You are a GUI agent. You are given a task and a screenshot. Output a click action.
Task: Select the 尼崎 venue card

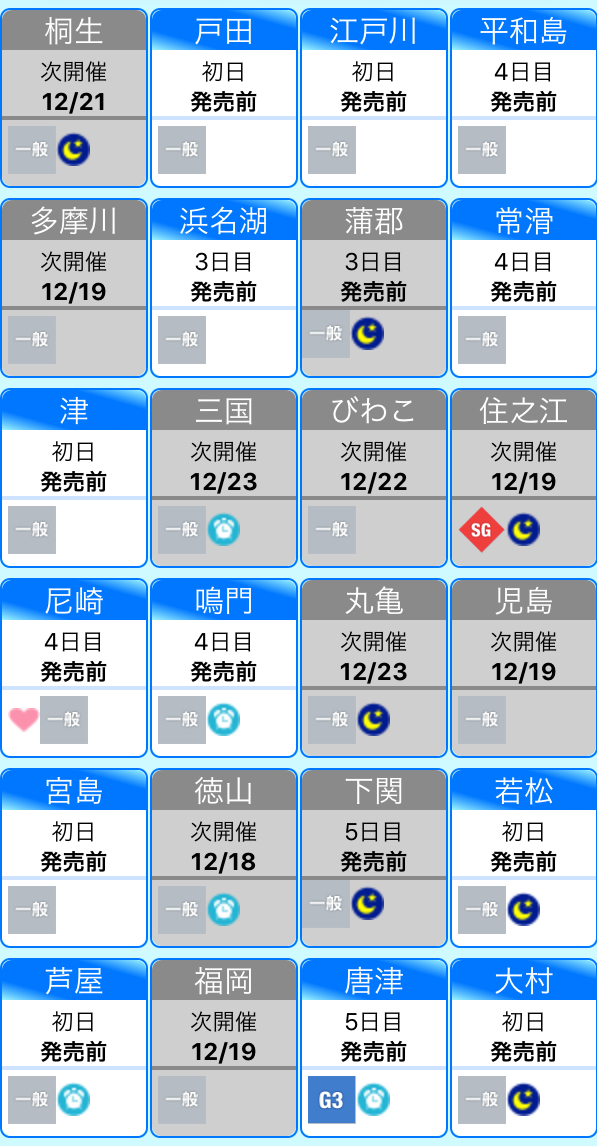click(74, 668)
